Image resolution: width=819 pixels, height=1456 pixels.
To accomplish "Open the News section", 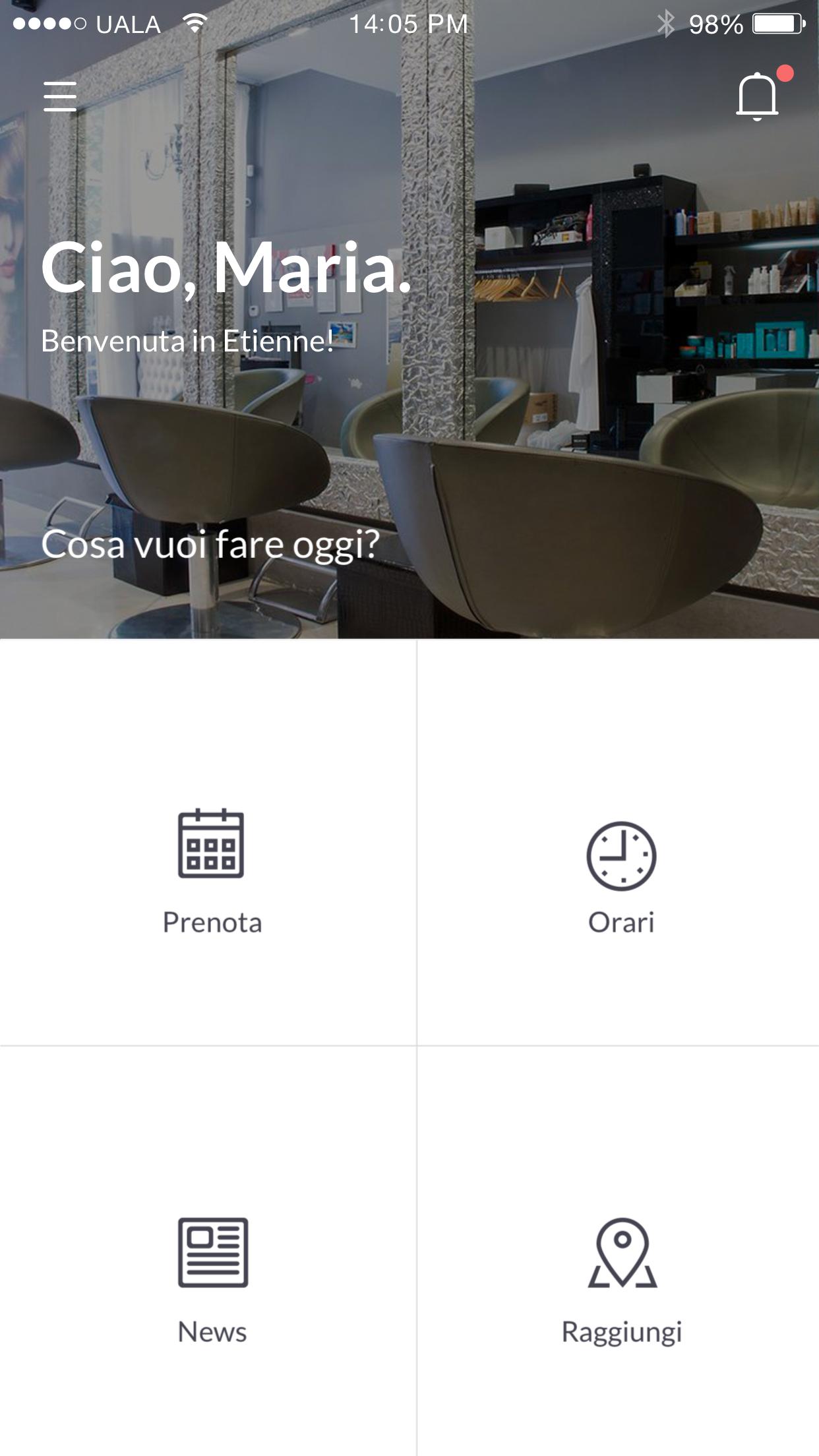I will coord(212,1279).
